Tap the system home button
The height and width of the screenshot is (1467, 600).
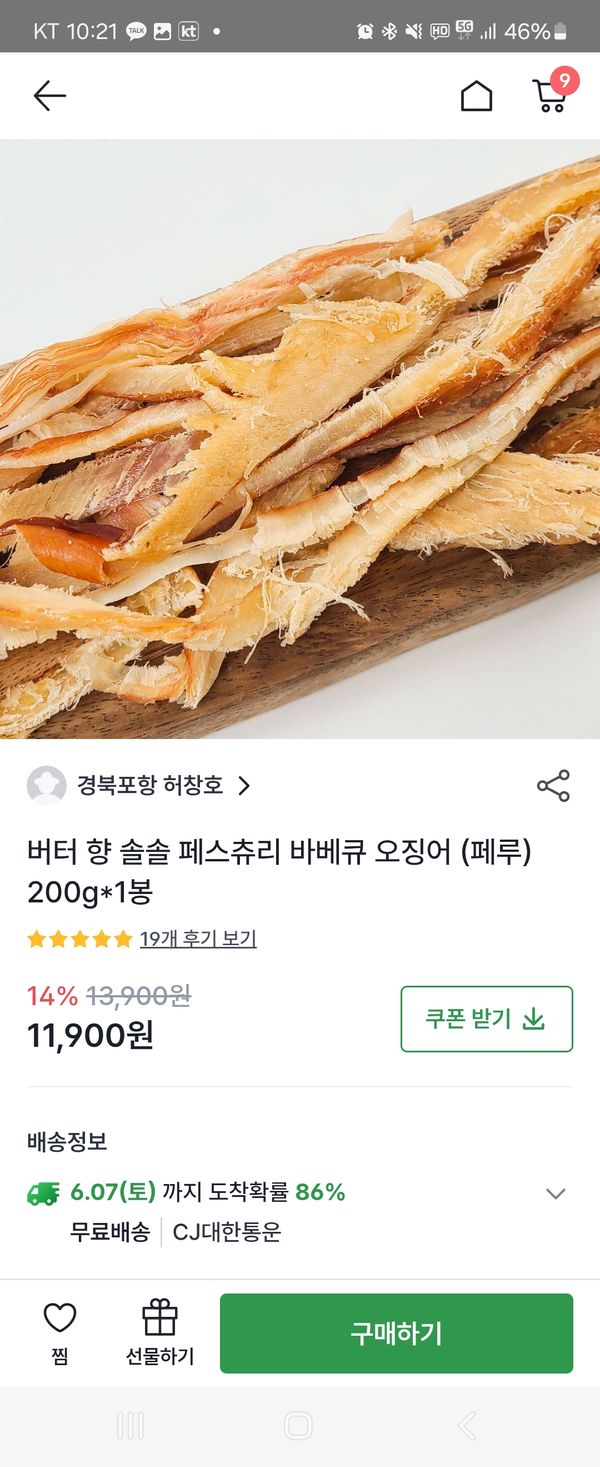(298, 1426)
